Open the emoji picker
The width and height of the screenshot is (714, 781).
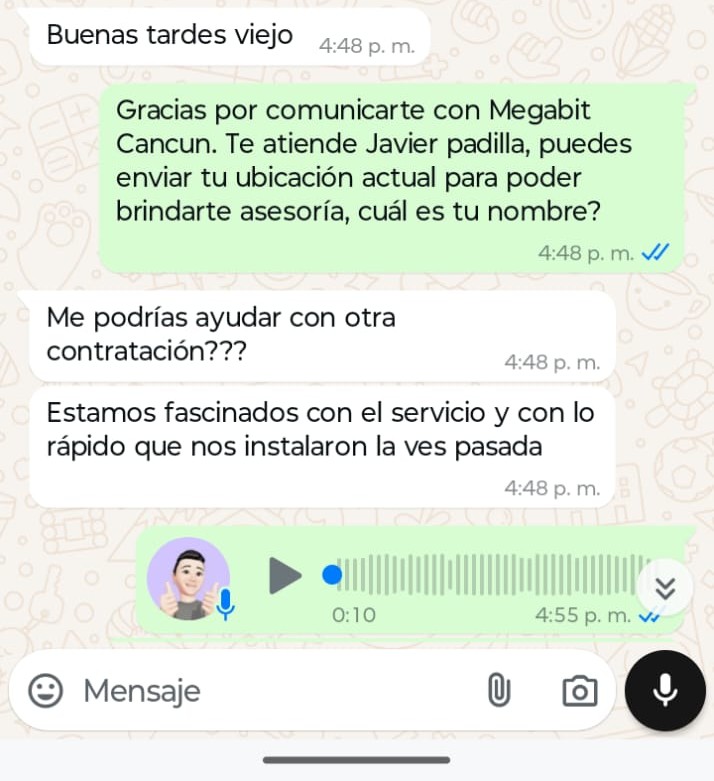pos(45,690)
